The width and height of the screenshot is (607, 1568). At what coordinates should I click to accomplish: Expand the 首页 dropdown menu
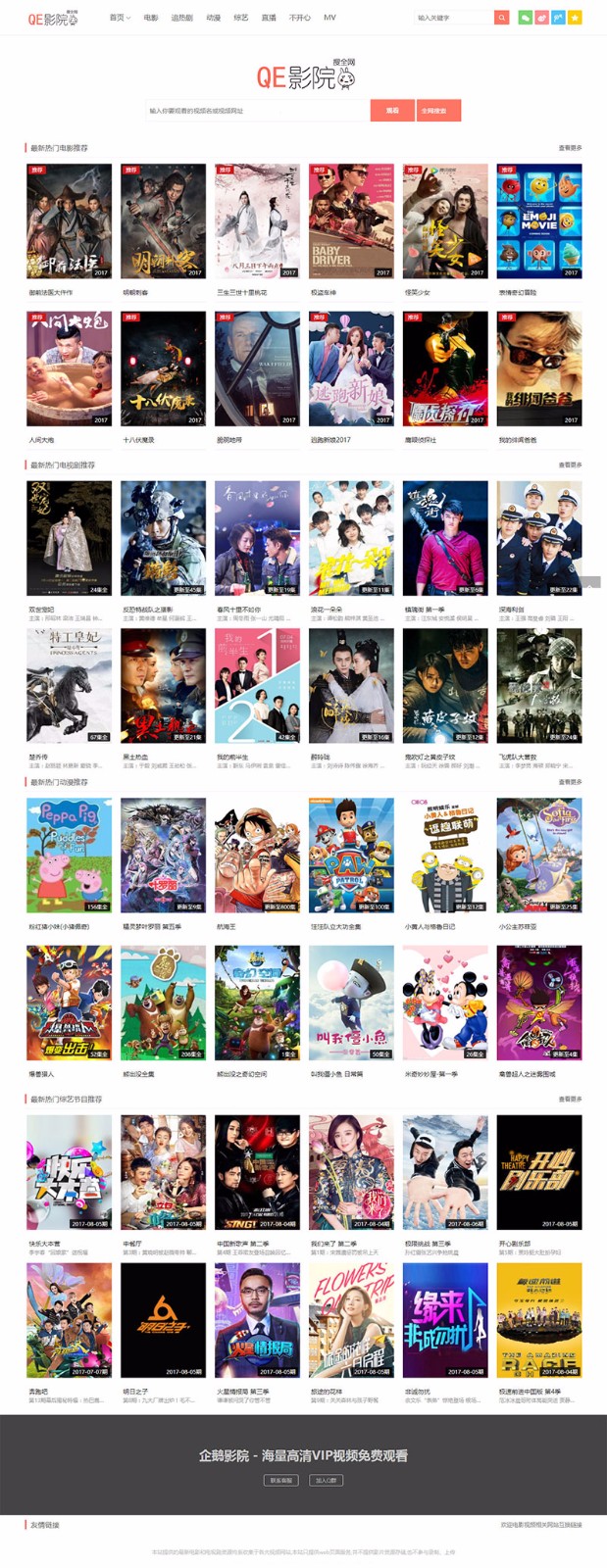coord(119,18)
